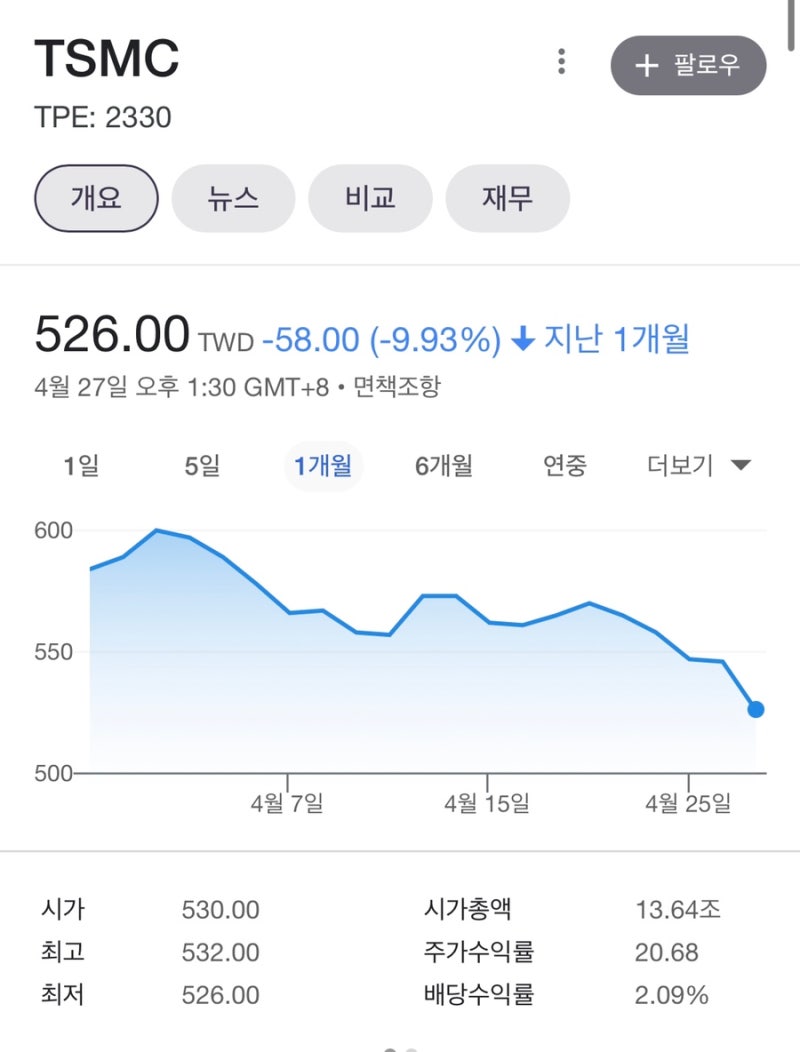Image resolution: width=800 pixels, height=1052 pixels.
Task: Return to the 개요 tab
Action: (95, 198)
